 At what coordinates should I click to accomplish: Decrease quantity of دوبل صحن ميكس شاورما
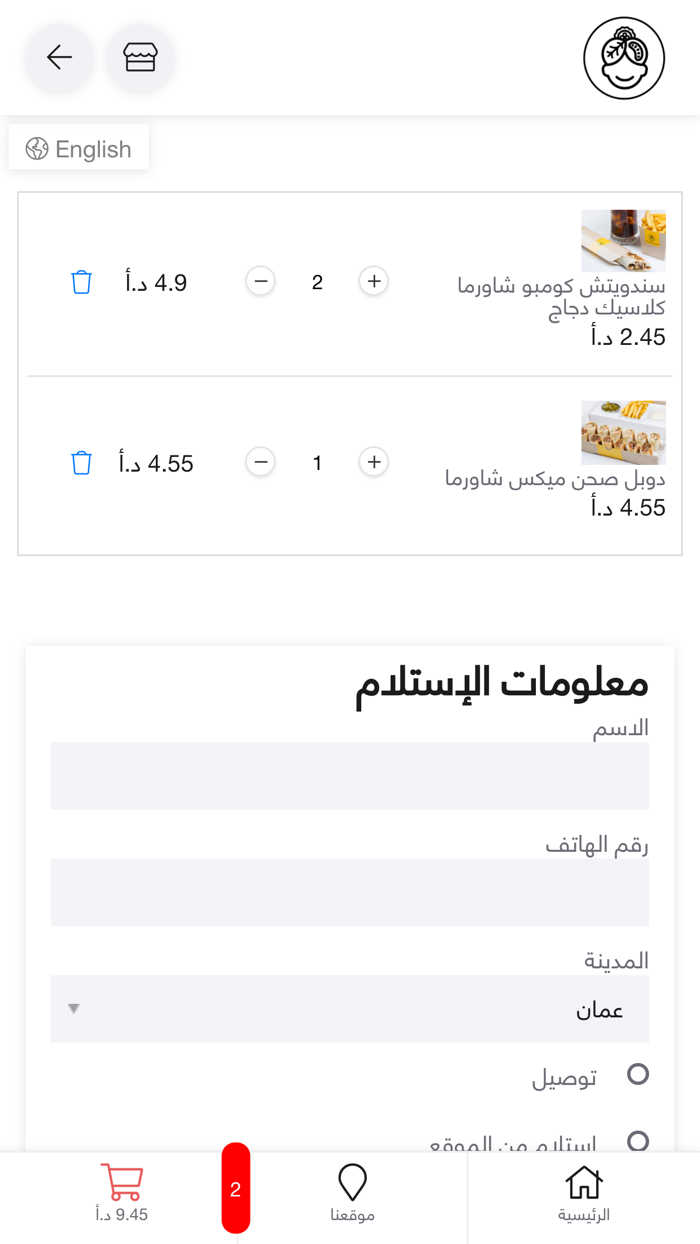click(260, 462)
